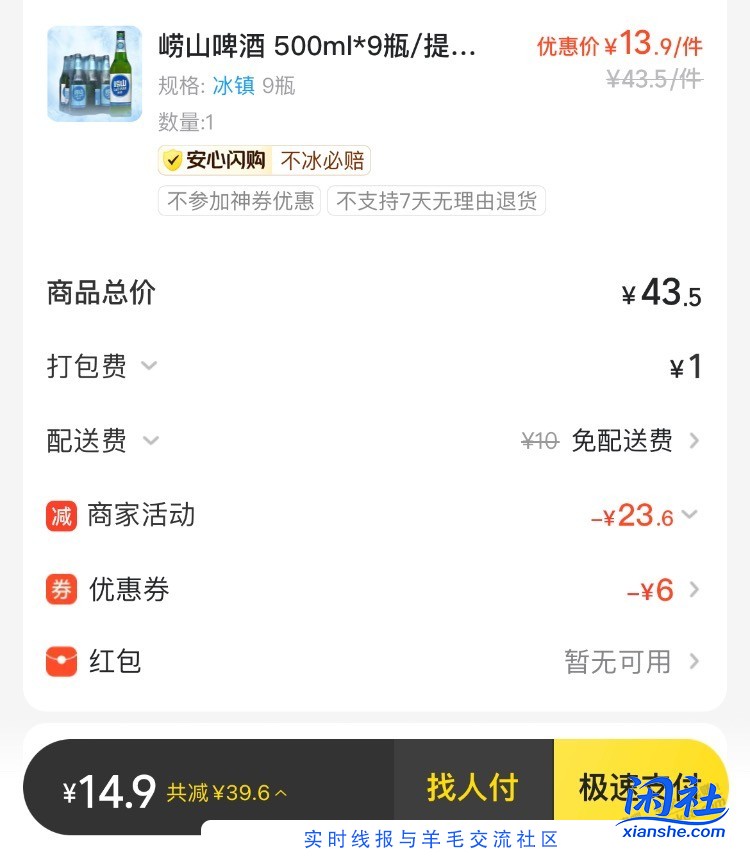Select the 崂山啤酒 product image
750x868 pixels.
click(x=94, y=74)
